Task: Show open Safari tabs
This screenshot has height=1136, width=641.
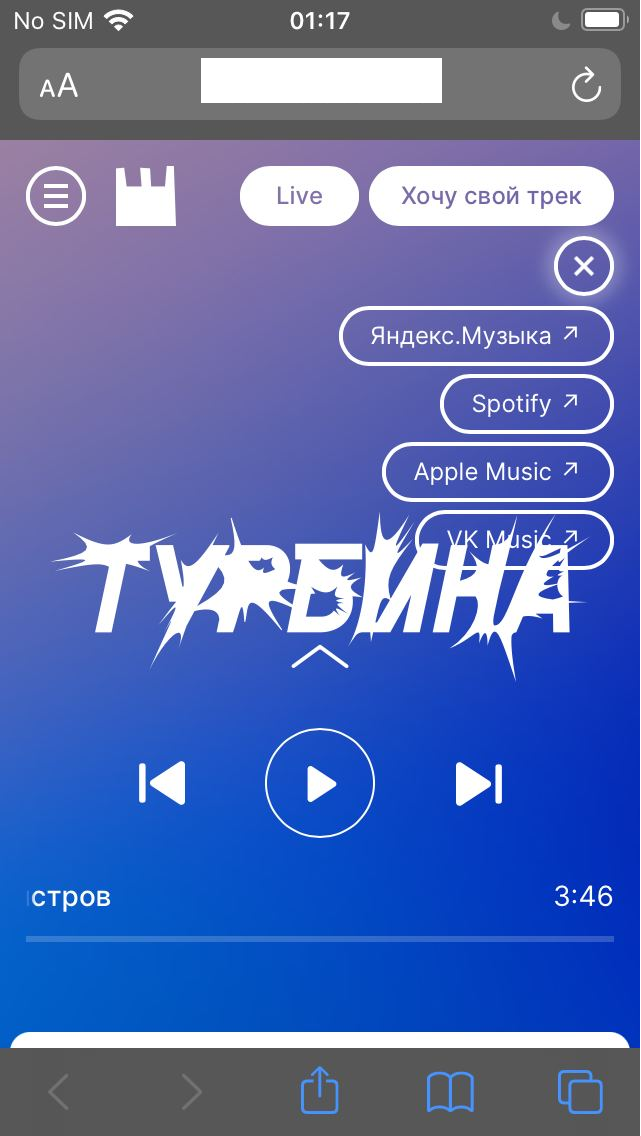Action: click(x=580, y=1091)
